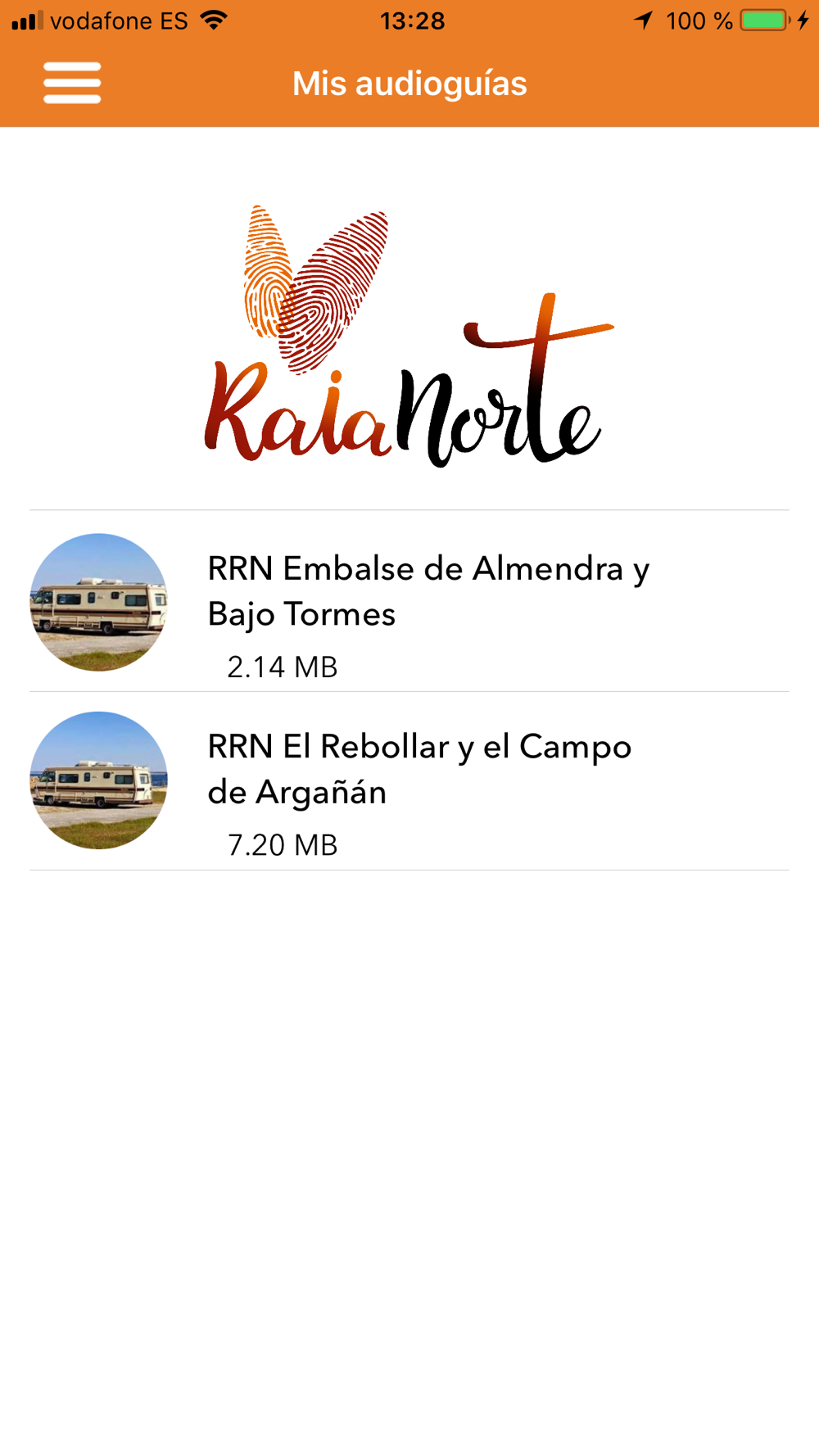Open the hamburger drawer menu

[x=72, y=83]
